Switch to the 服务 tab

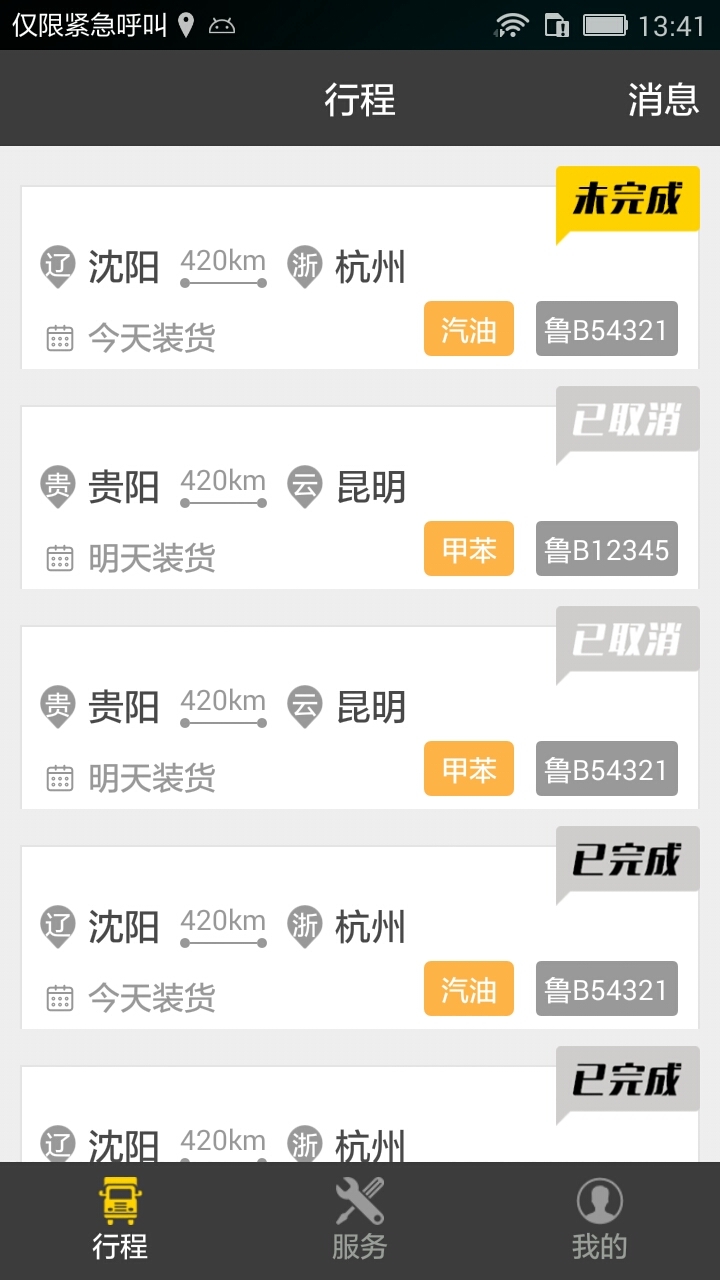pyautogui.click(x=359, y=1220)
